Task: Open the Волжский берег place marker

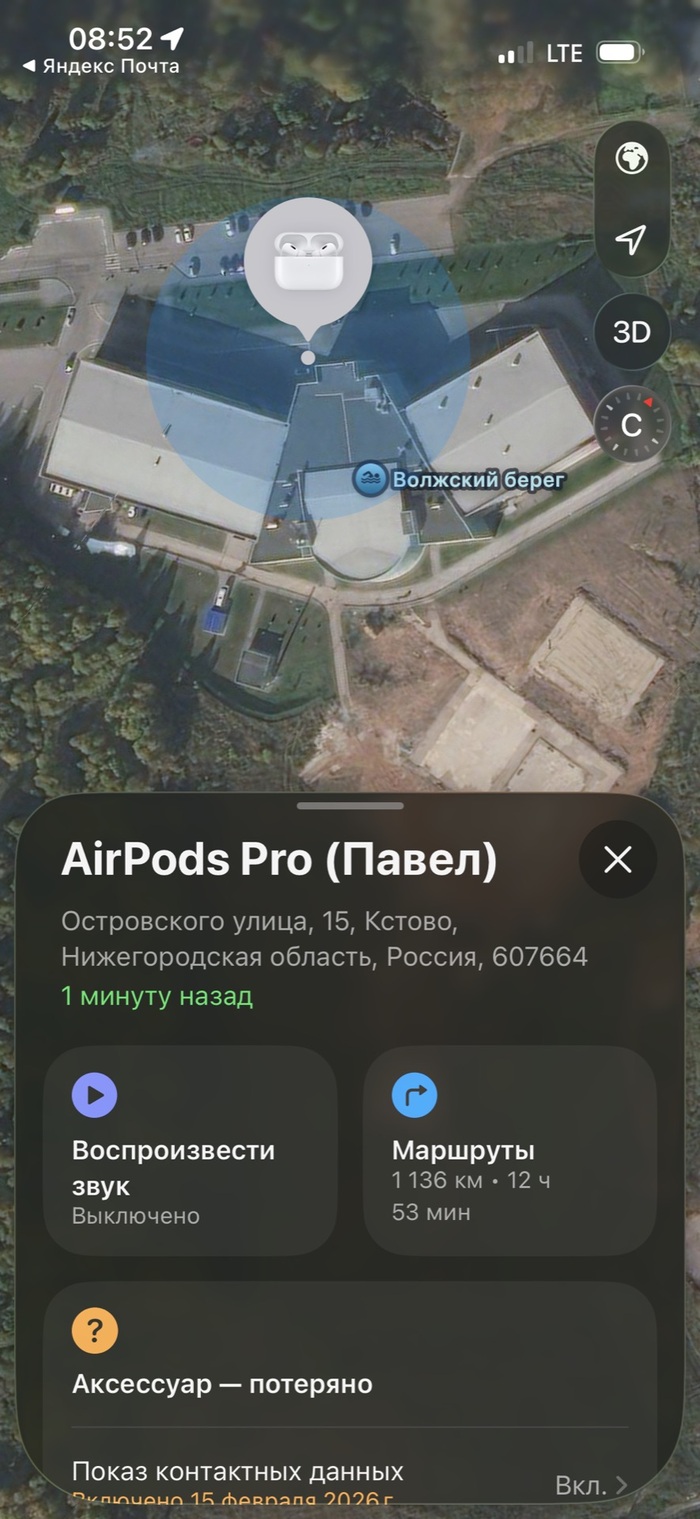Action: pos(462,480)
